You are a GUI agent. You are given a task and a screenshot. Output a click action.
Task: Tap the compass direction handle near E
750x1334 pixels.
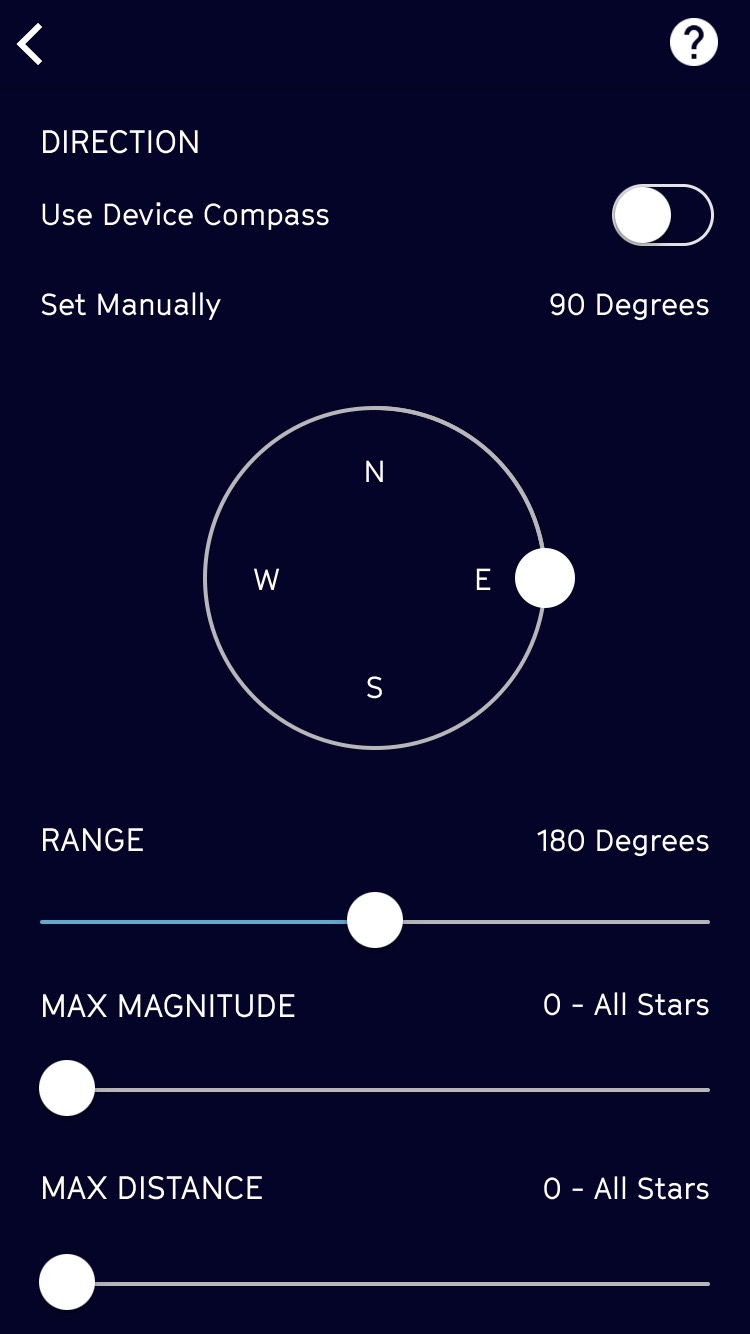point(545,578)
